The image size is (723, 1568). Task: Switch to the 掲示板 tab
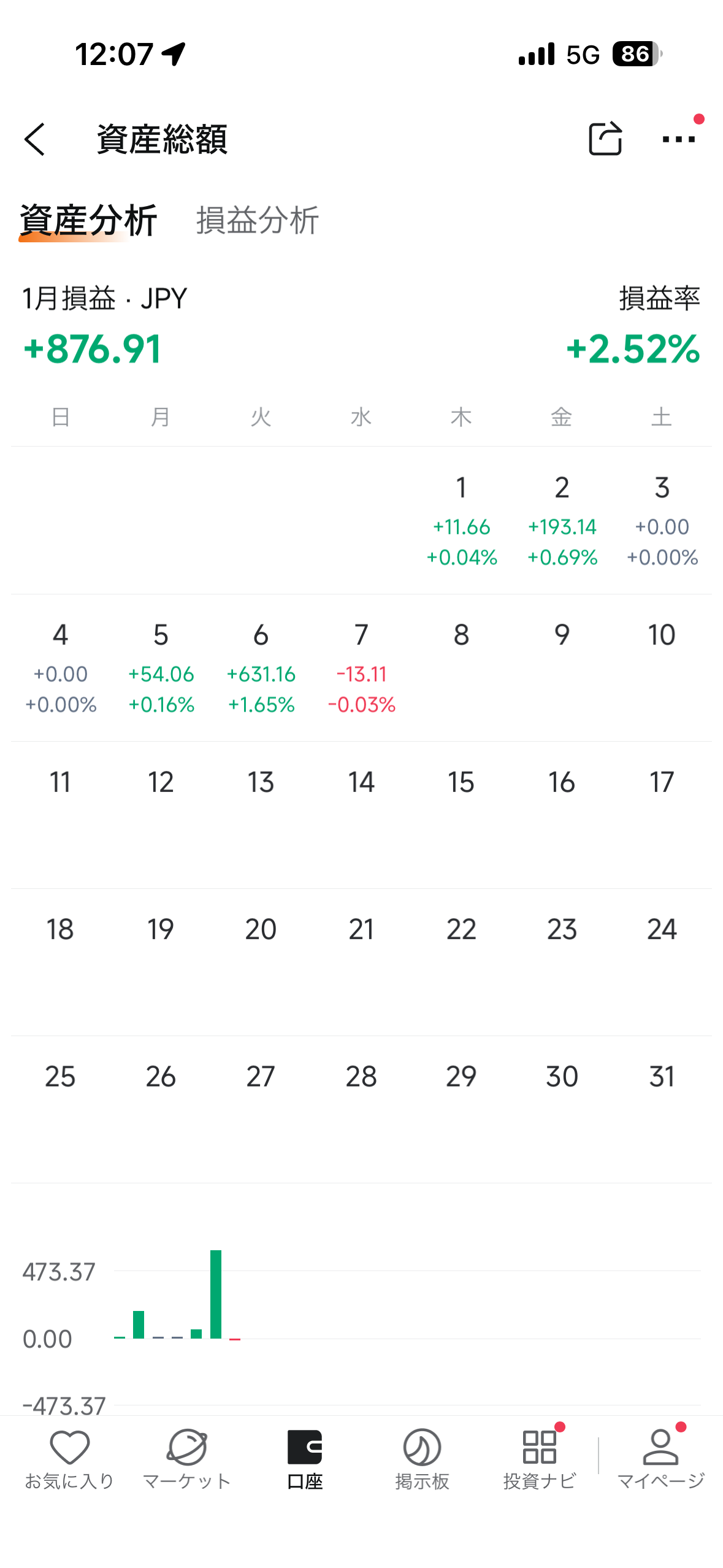(422, 1459)
